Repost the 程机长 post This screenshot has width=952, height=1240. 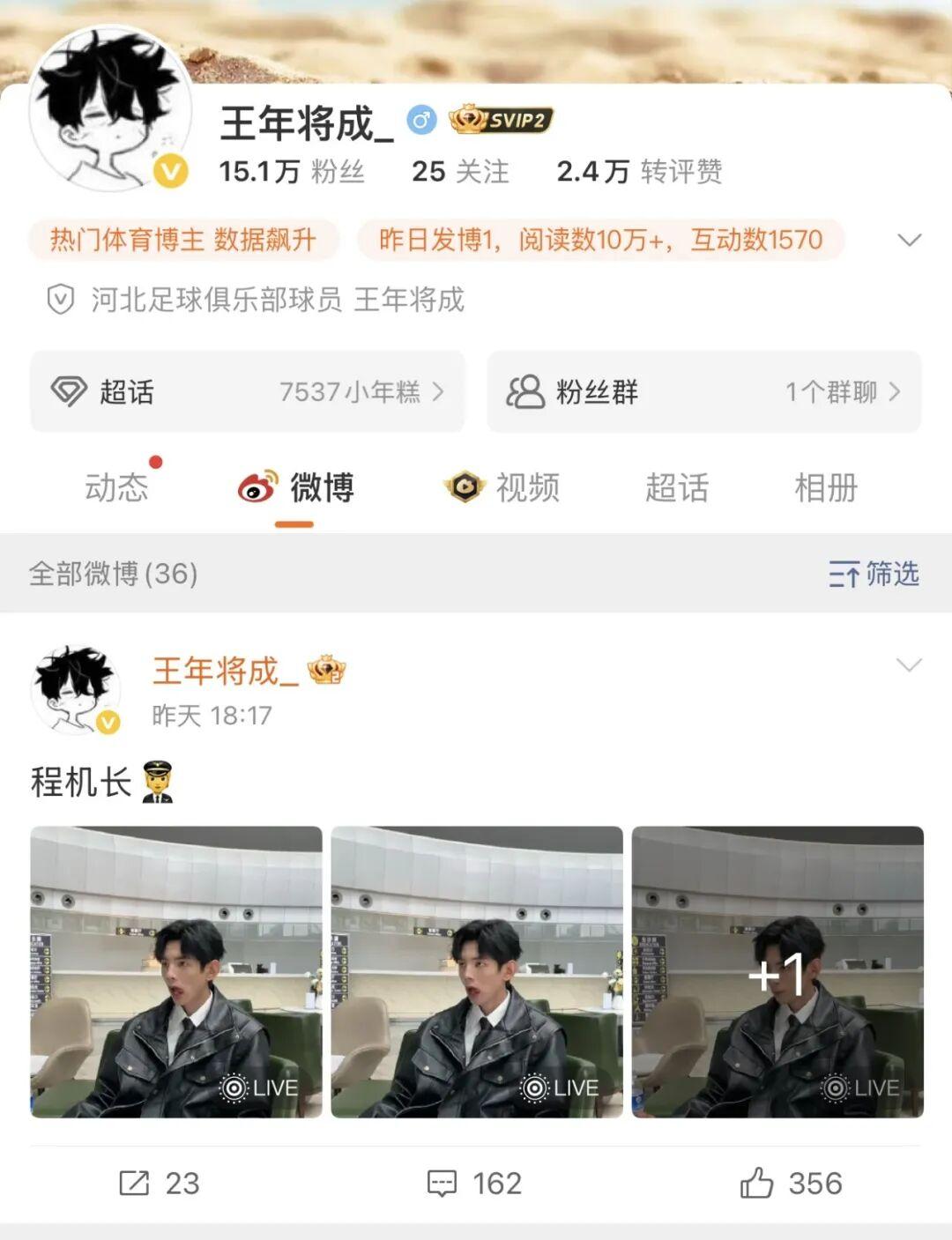(160, 1183)
